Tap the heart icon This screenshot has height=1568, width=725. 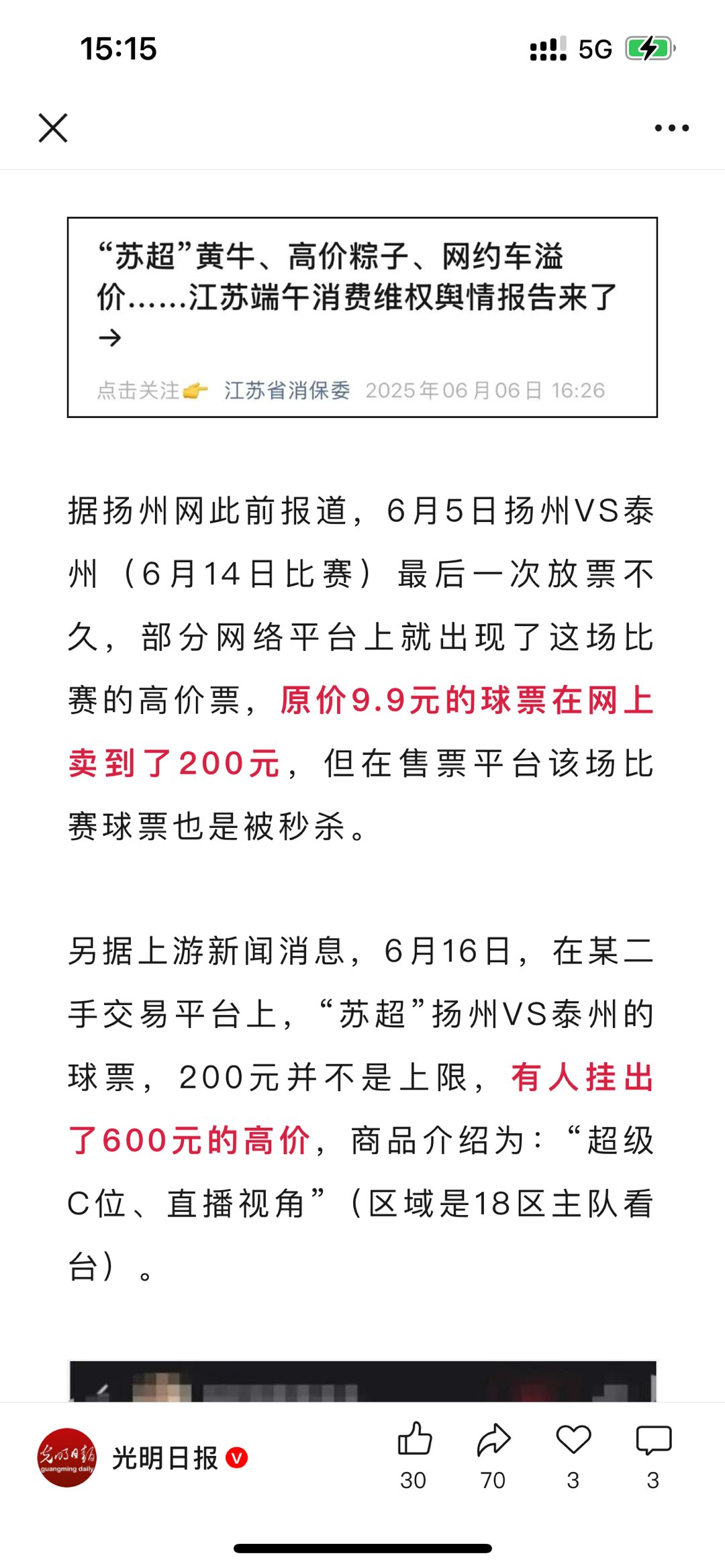(573, 1440)
